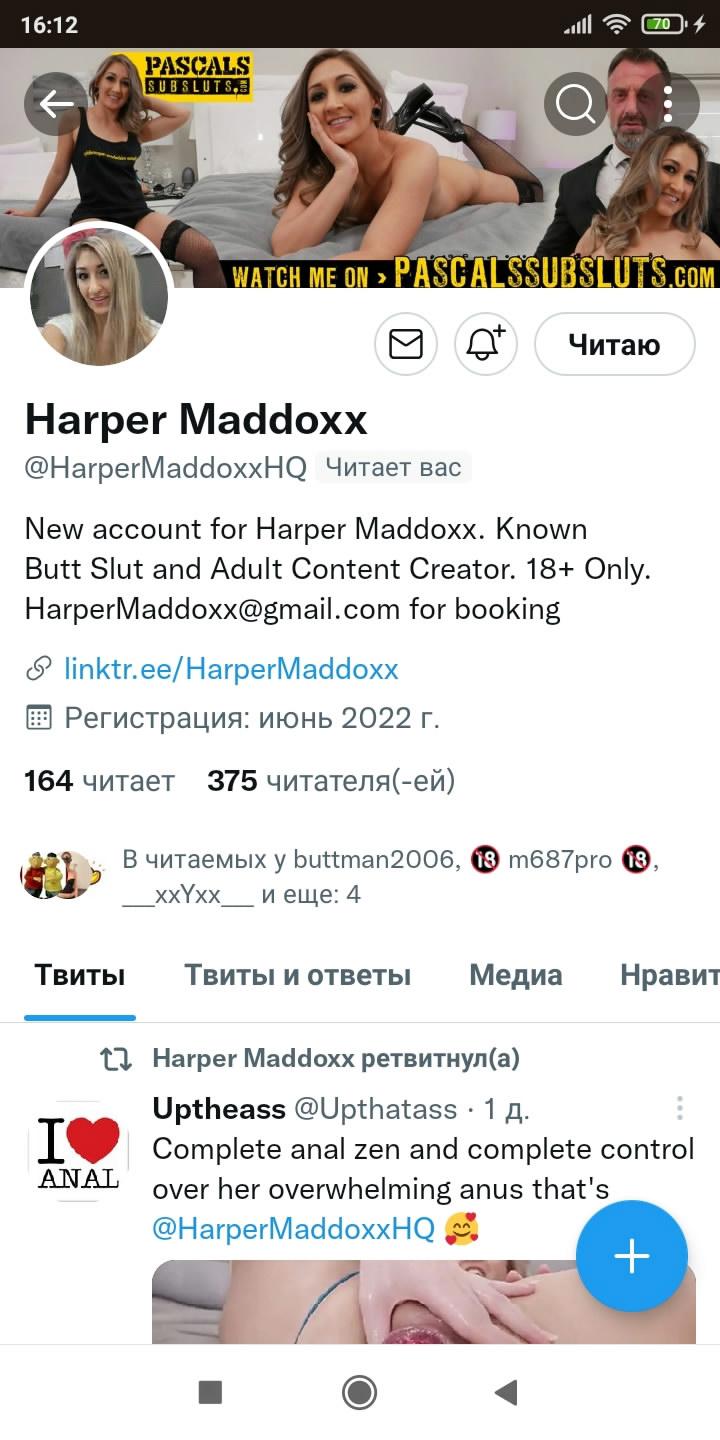Open the mutual followers line with buttman2006
This screenshot has height=1440, width=720.
pyautogui.click(x=390, y=877)
